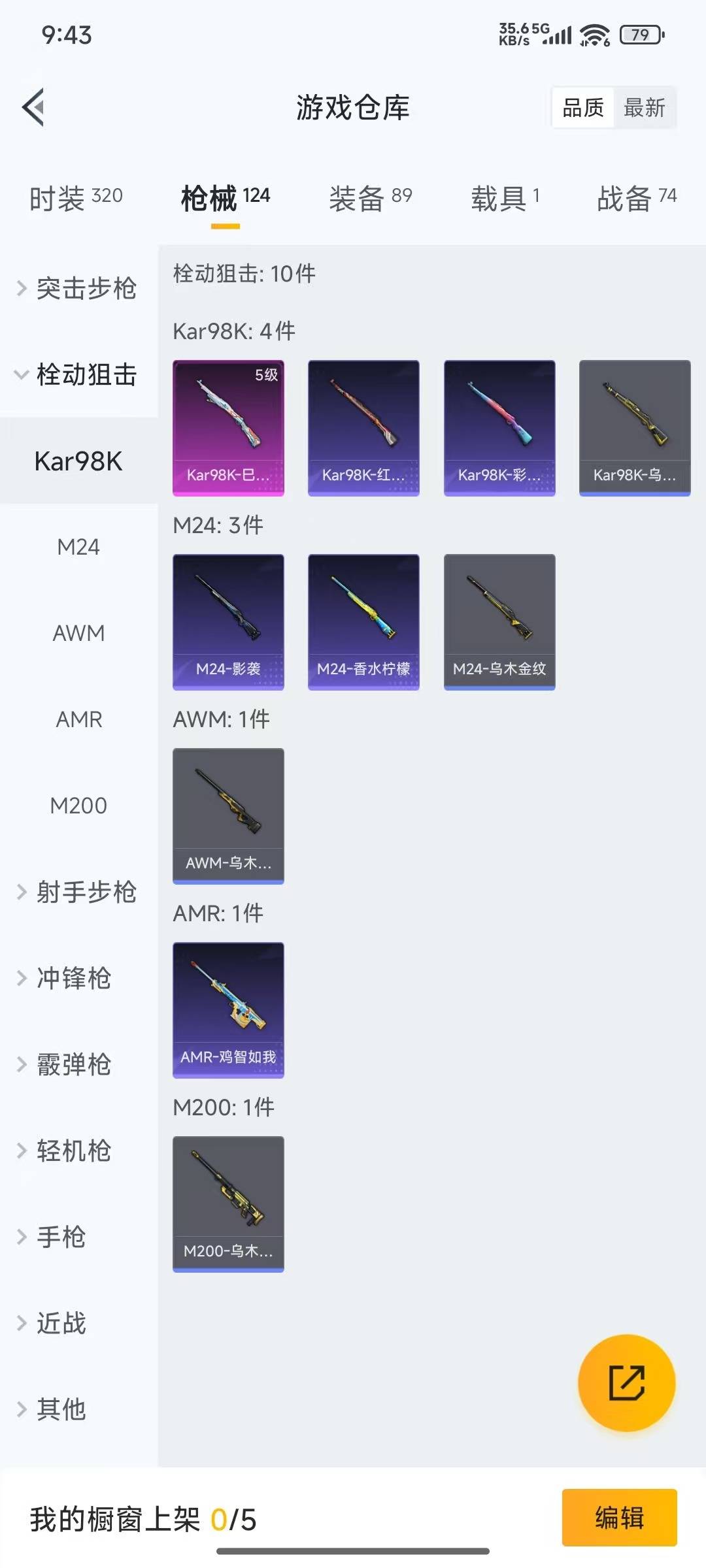Open the 5级 Kar98K skin
Viewport: 706px width, 1568px height.
click(228, 427)
